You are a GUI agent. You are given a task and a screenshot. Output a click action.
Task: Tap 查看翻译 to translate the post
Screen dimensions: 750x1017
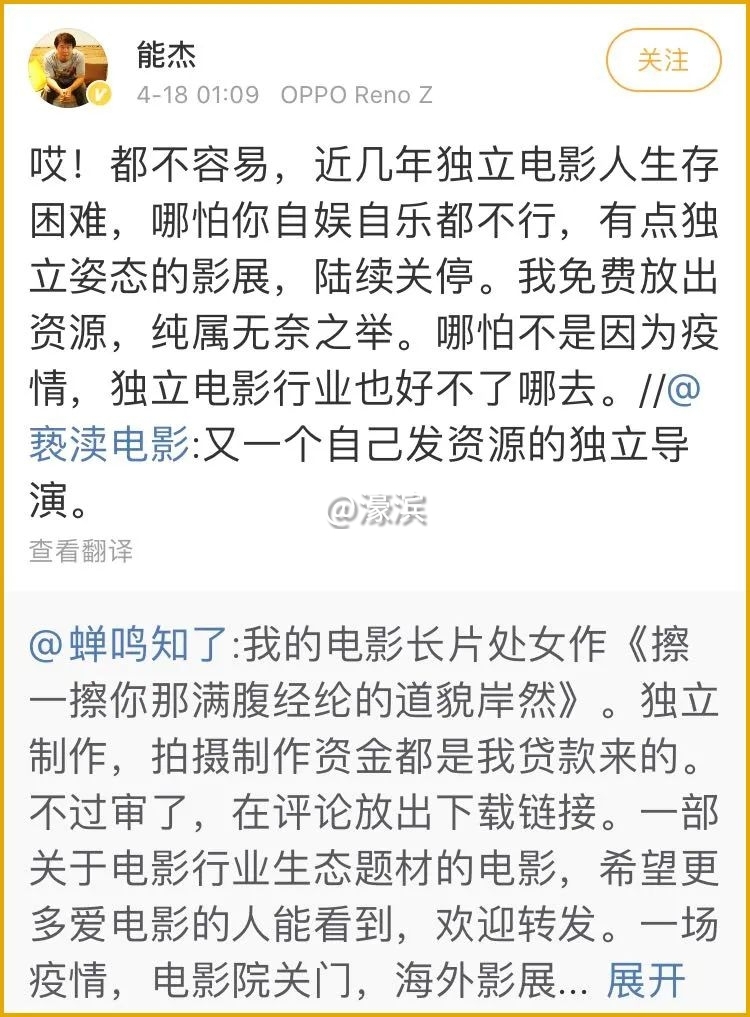81,550
